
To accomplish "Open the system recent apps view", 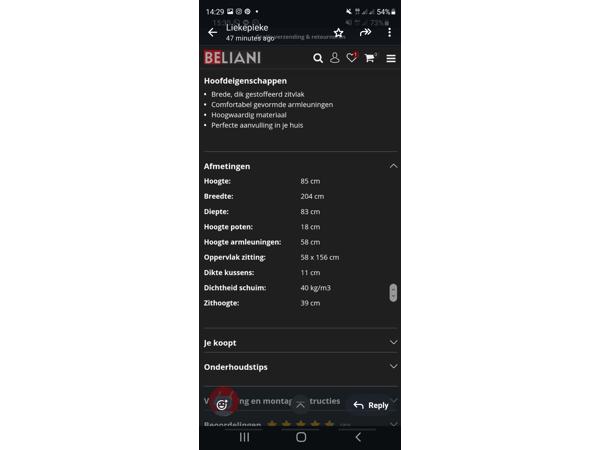I will click(244, 437).
